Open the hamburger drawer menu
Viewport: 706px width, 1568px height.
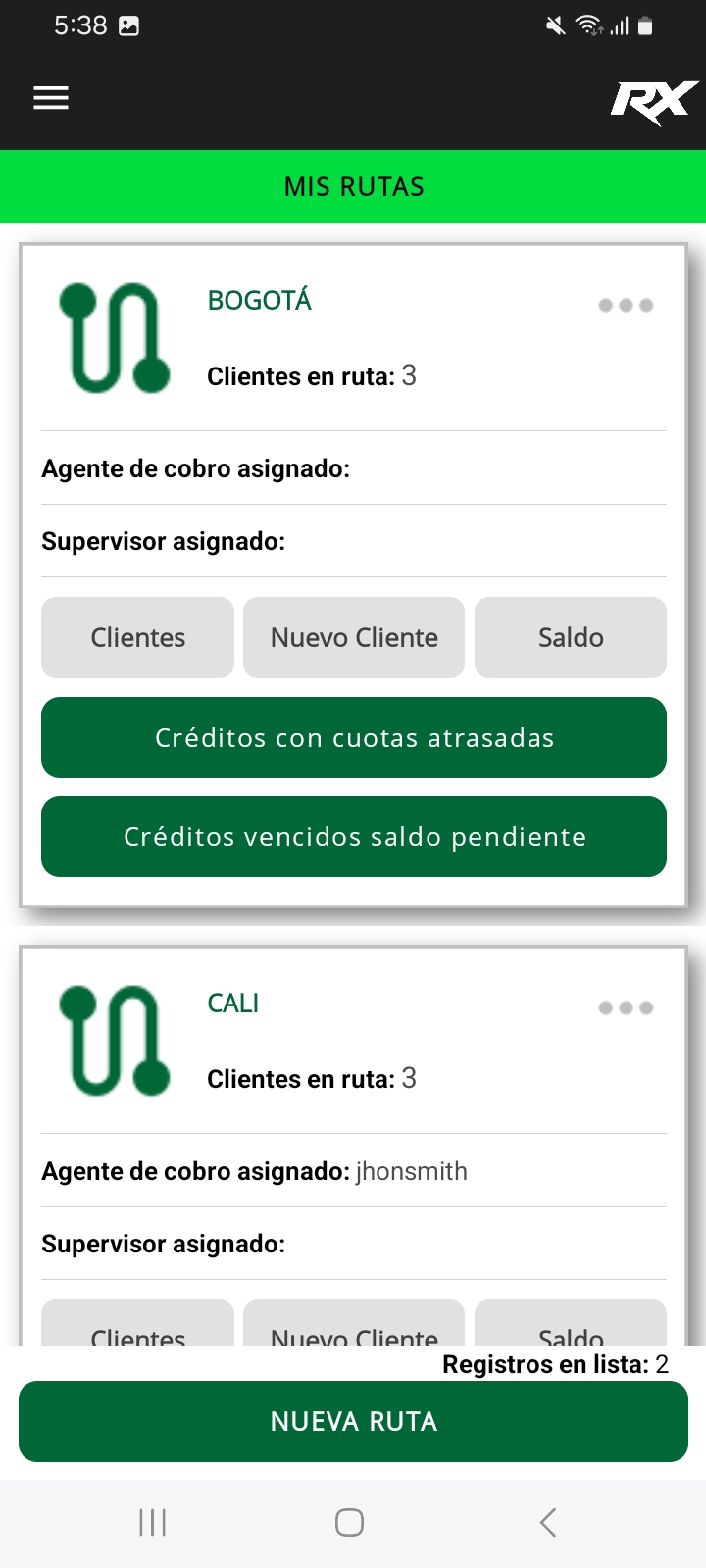click(x=51, y=98)
